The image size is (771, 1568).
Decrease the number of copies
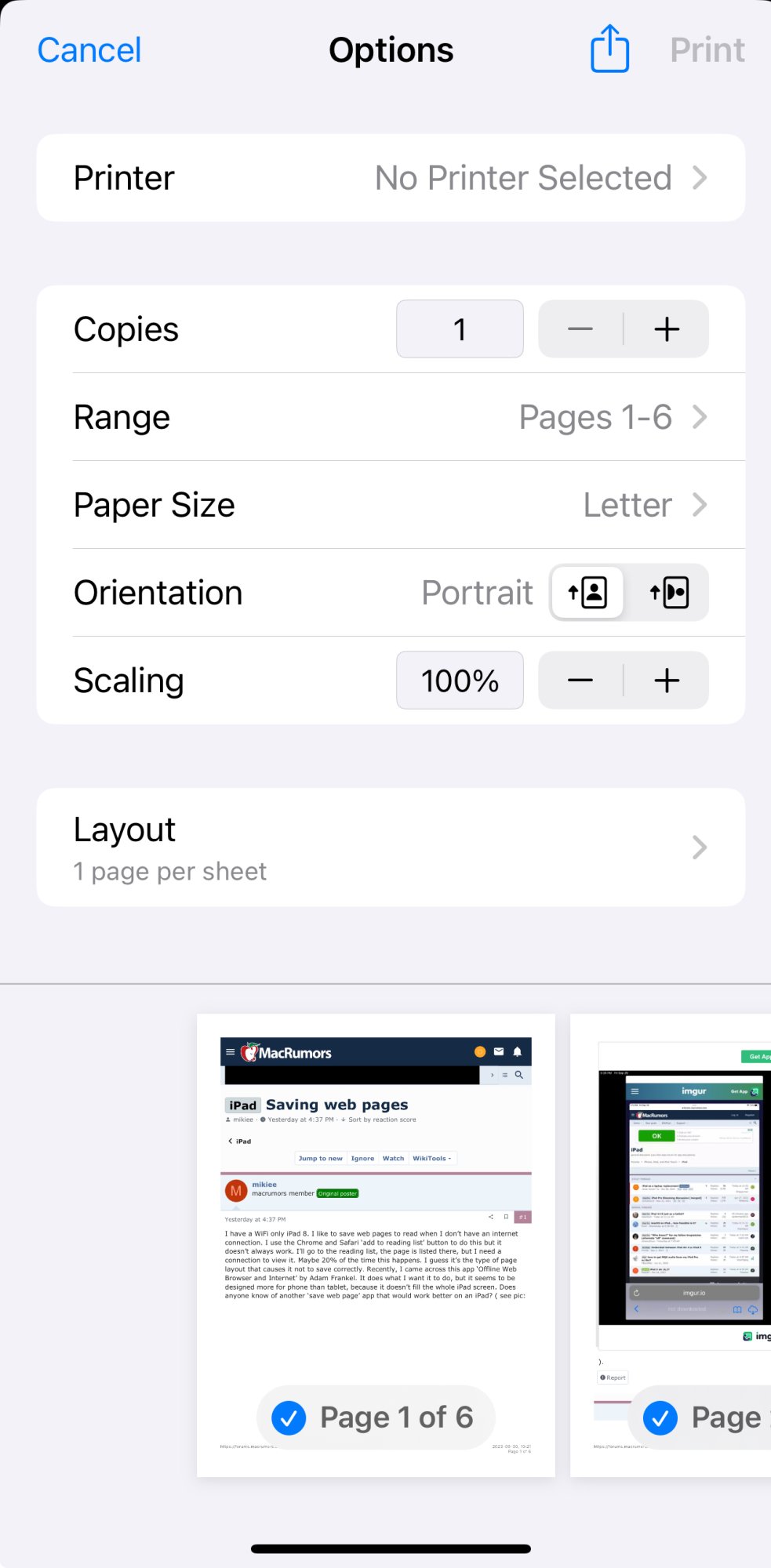(580, 329)
